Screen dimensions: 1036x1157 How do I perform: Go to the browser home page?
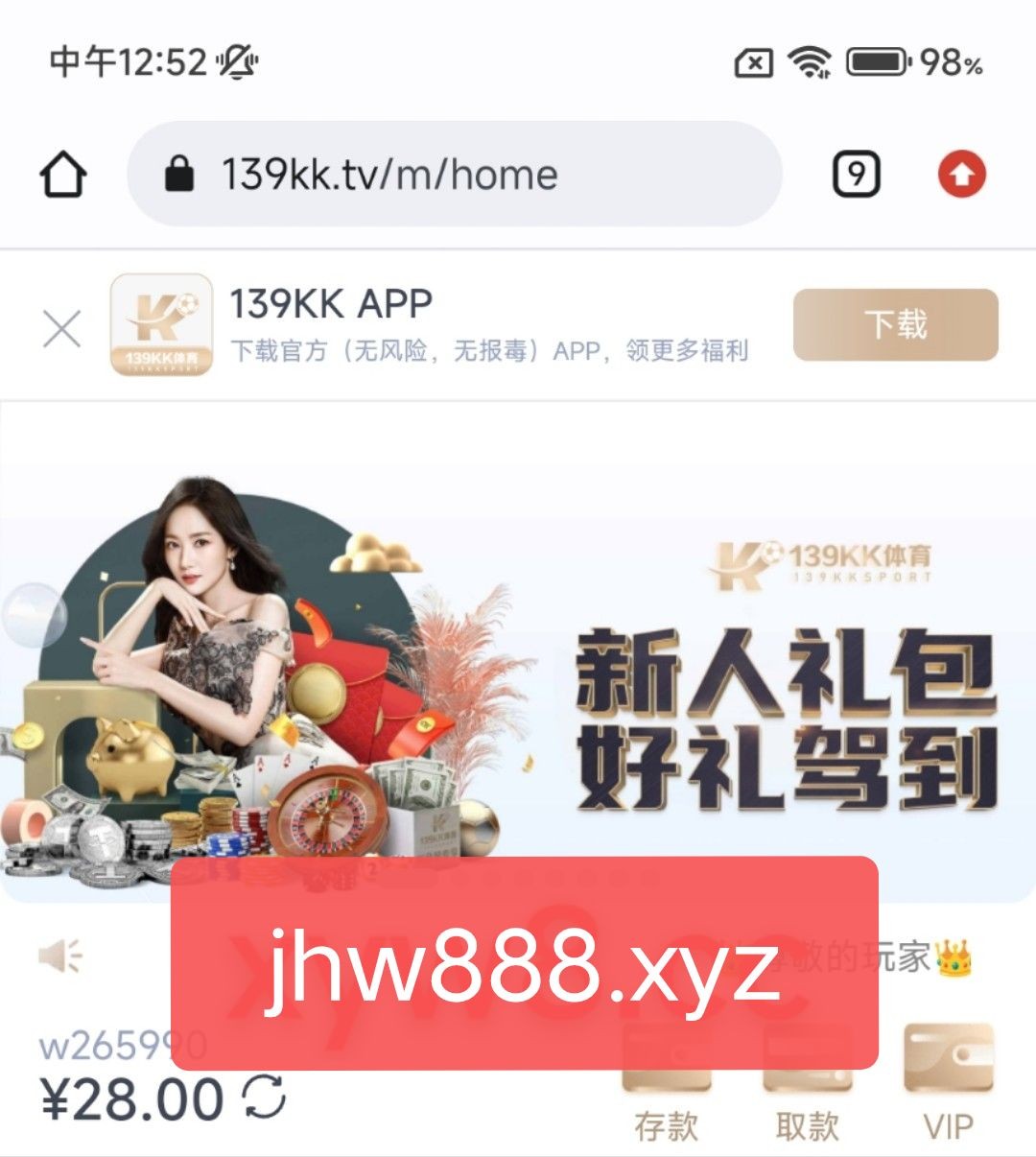coord(63,175)
